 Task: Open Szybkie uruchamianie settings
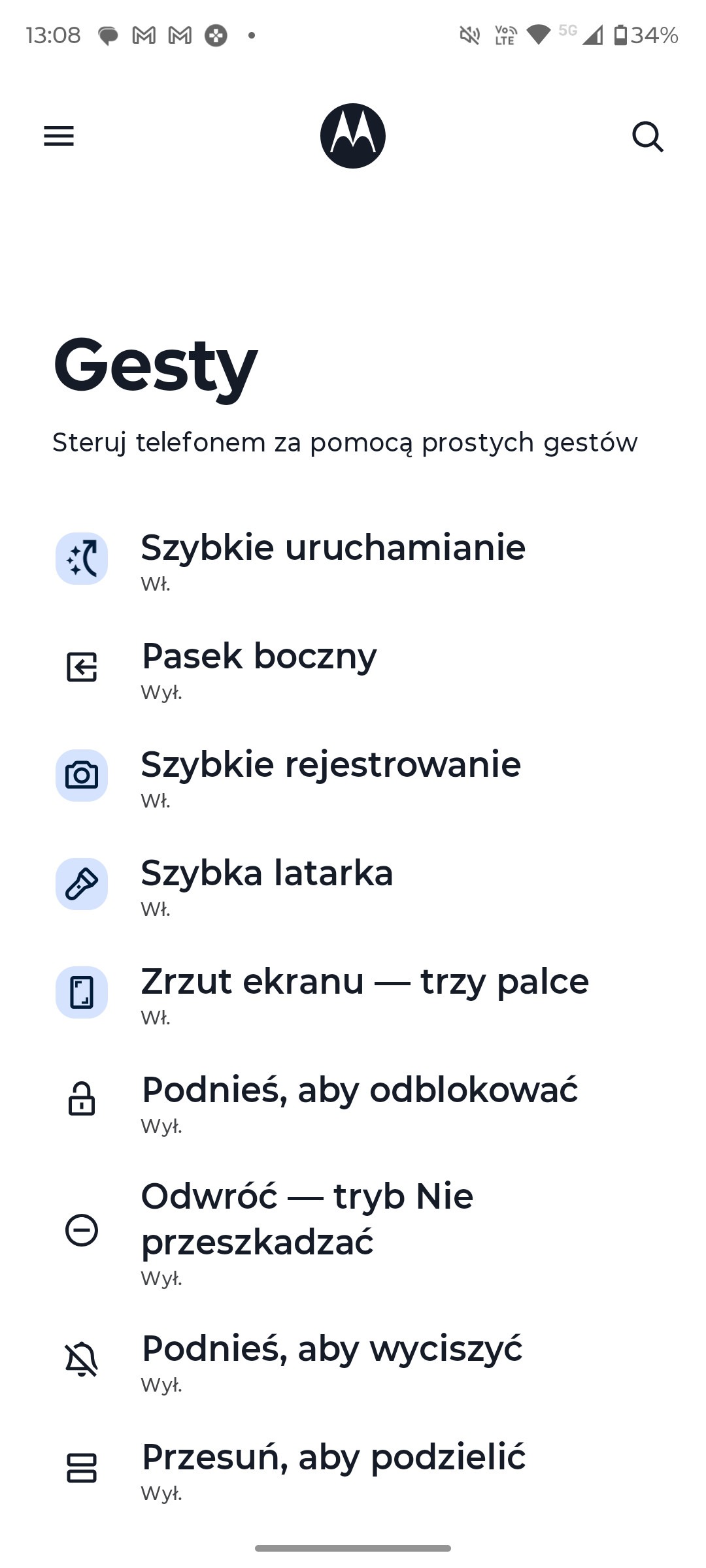click(353, 559)
